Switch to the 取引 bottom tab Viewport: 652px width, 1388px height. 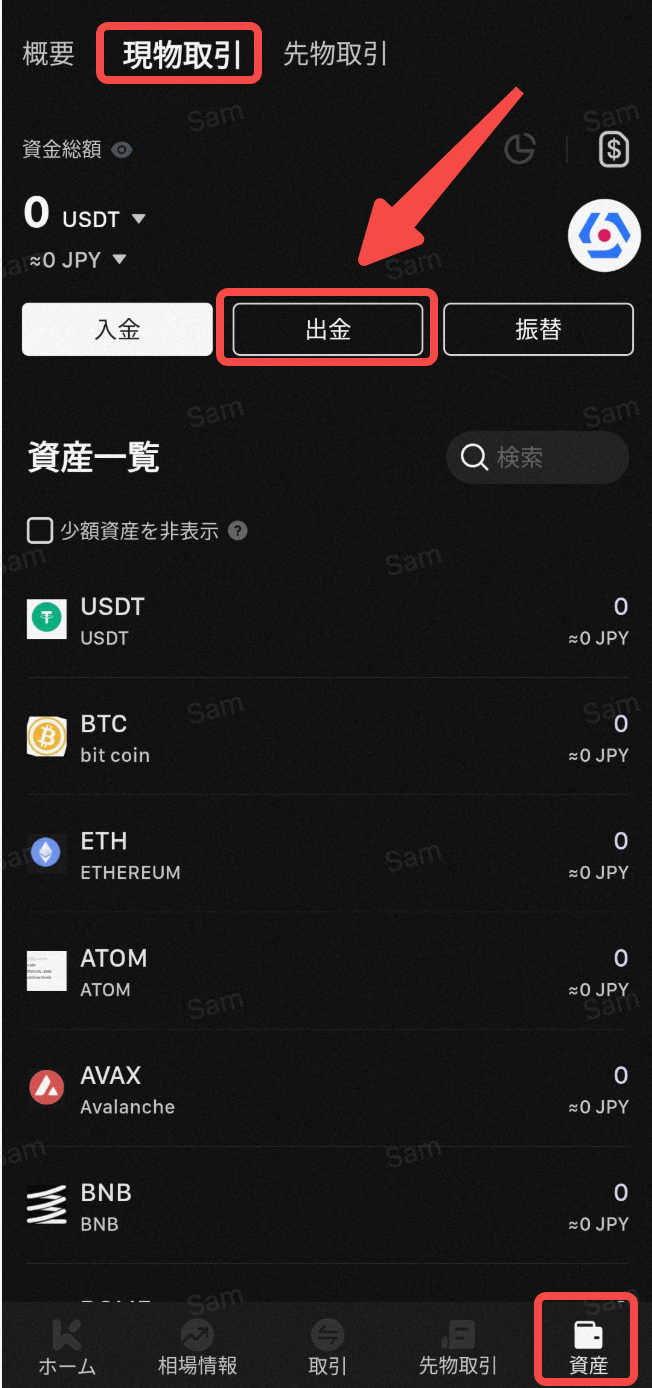(x=327, y=1346)
